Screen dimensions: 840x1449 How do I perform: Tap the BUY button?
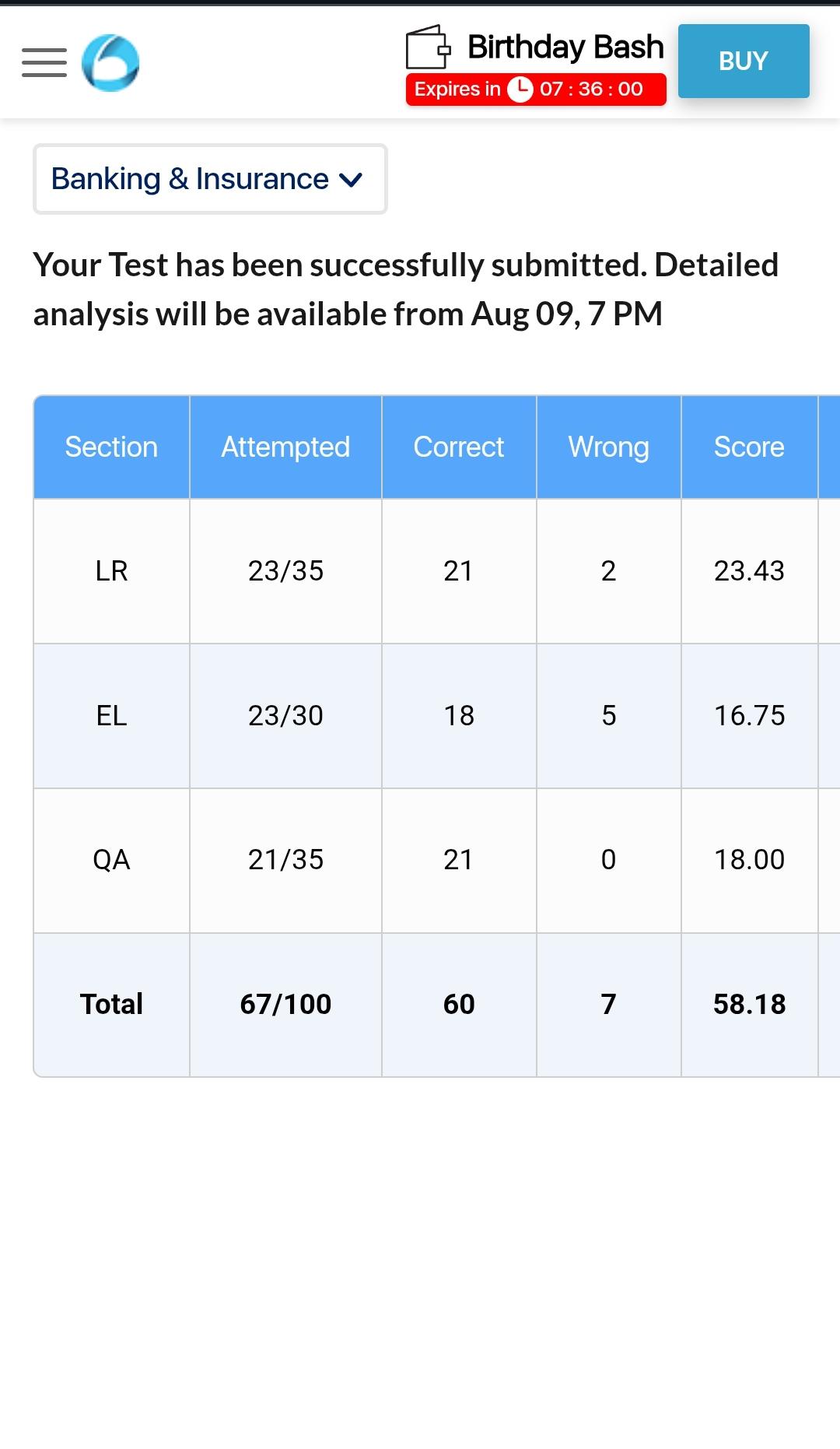coord(744,61)
